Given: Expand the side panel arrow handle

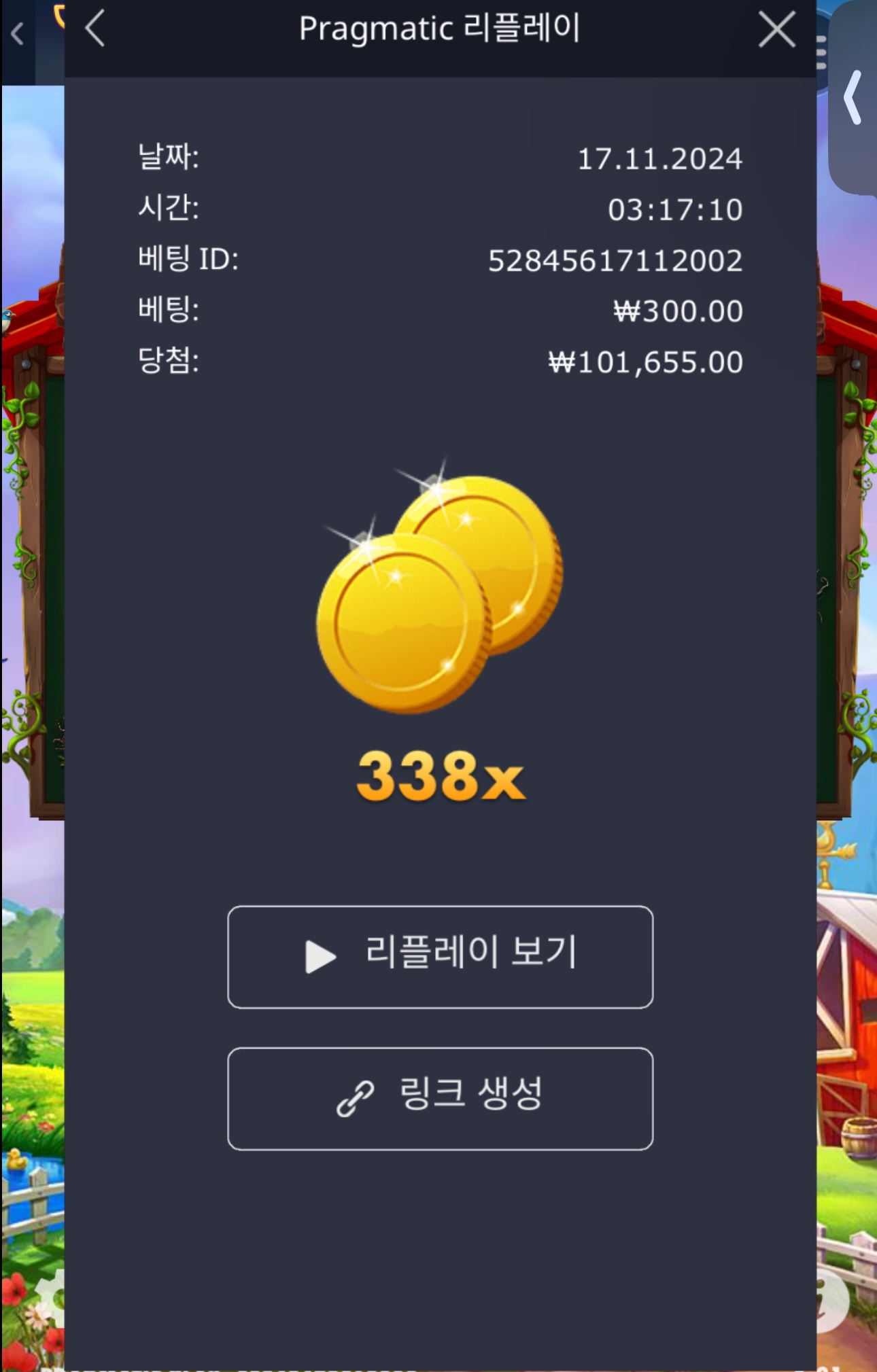Looking at the screenshot, I should pos(853,97).
